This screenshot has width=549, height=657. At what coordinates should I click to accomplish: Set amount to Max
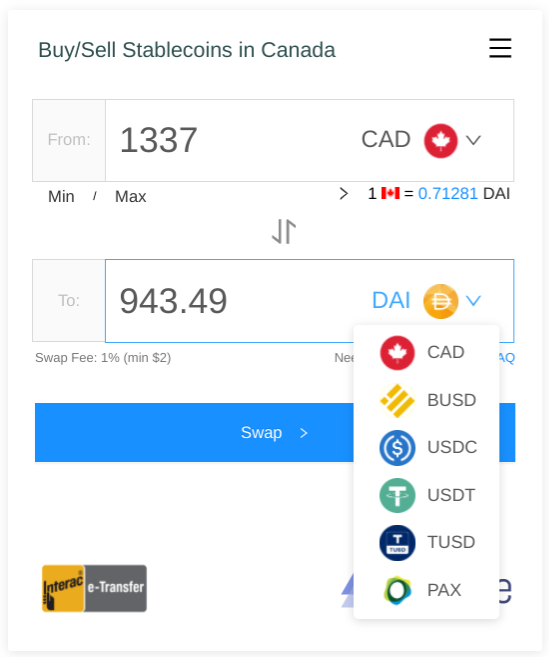click(x=130, y=197)
